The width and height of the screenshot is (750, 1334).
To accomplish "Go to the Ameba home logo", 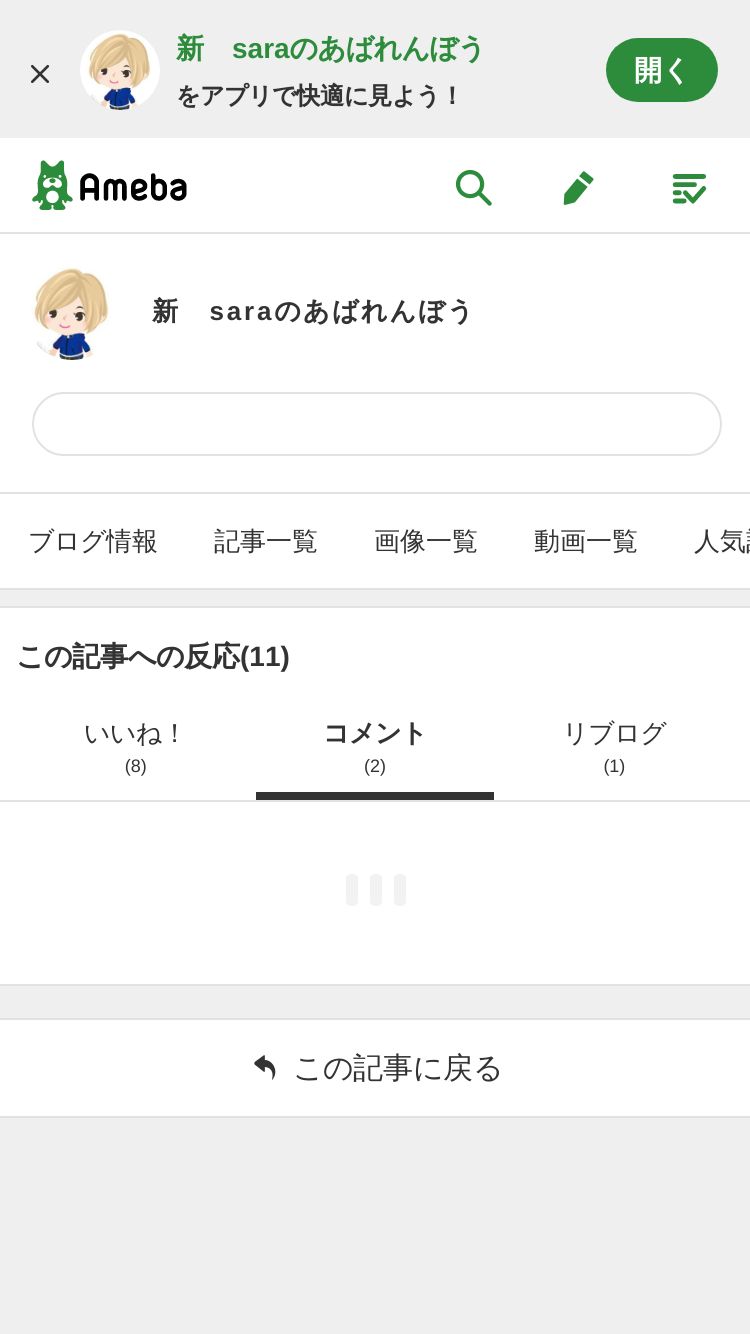I will [110, 186].
